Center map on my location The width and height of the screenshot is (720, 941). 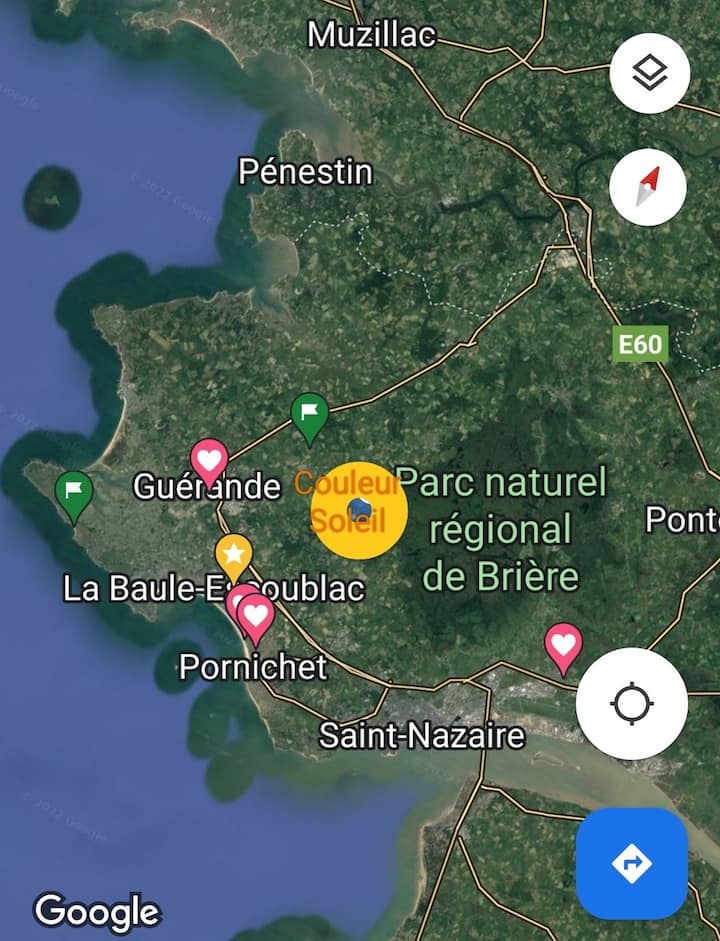[x=632, y=703]
